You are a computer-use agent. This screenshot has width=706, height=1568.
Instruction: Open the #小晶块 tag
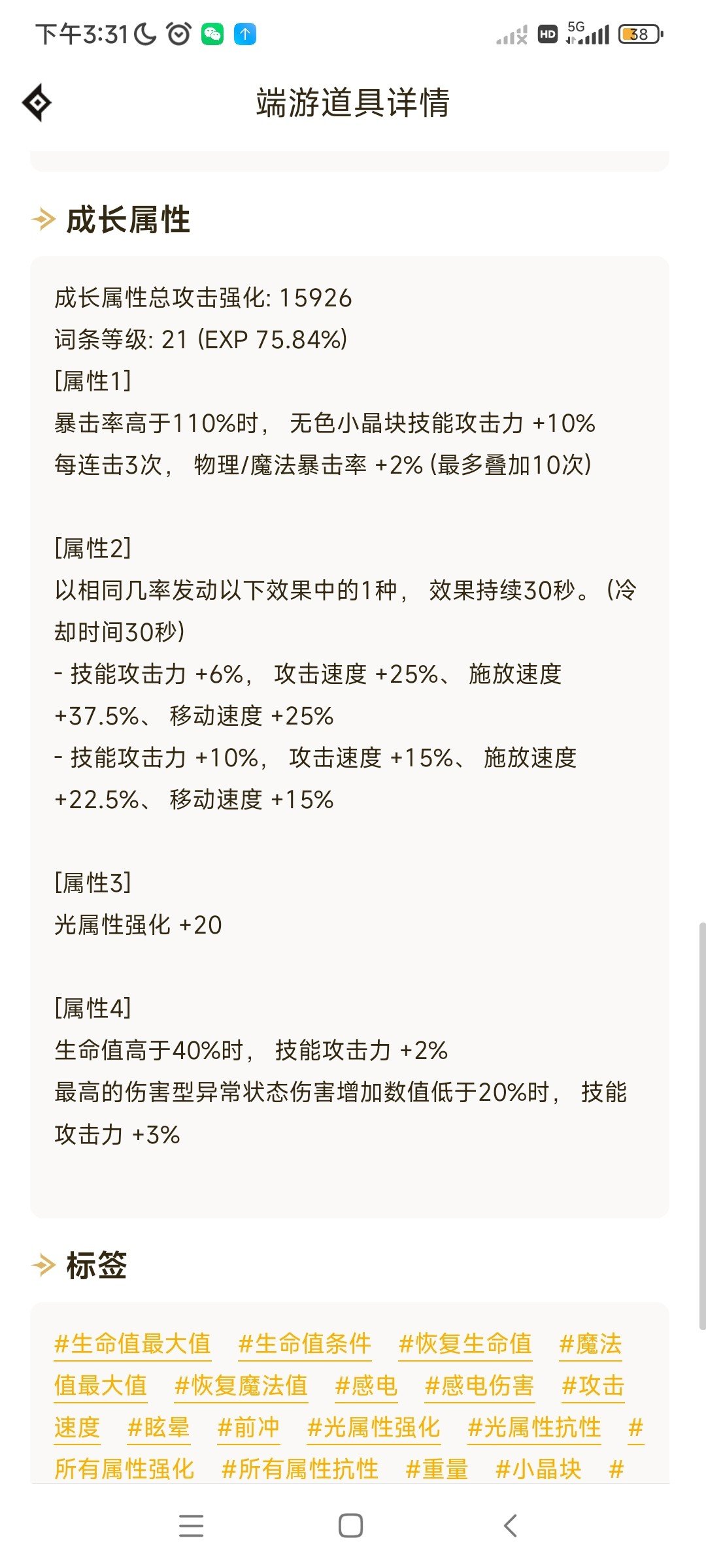(539, 1469)
